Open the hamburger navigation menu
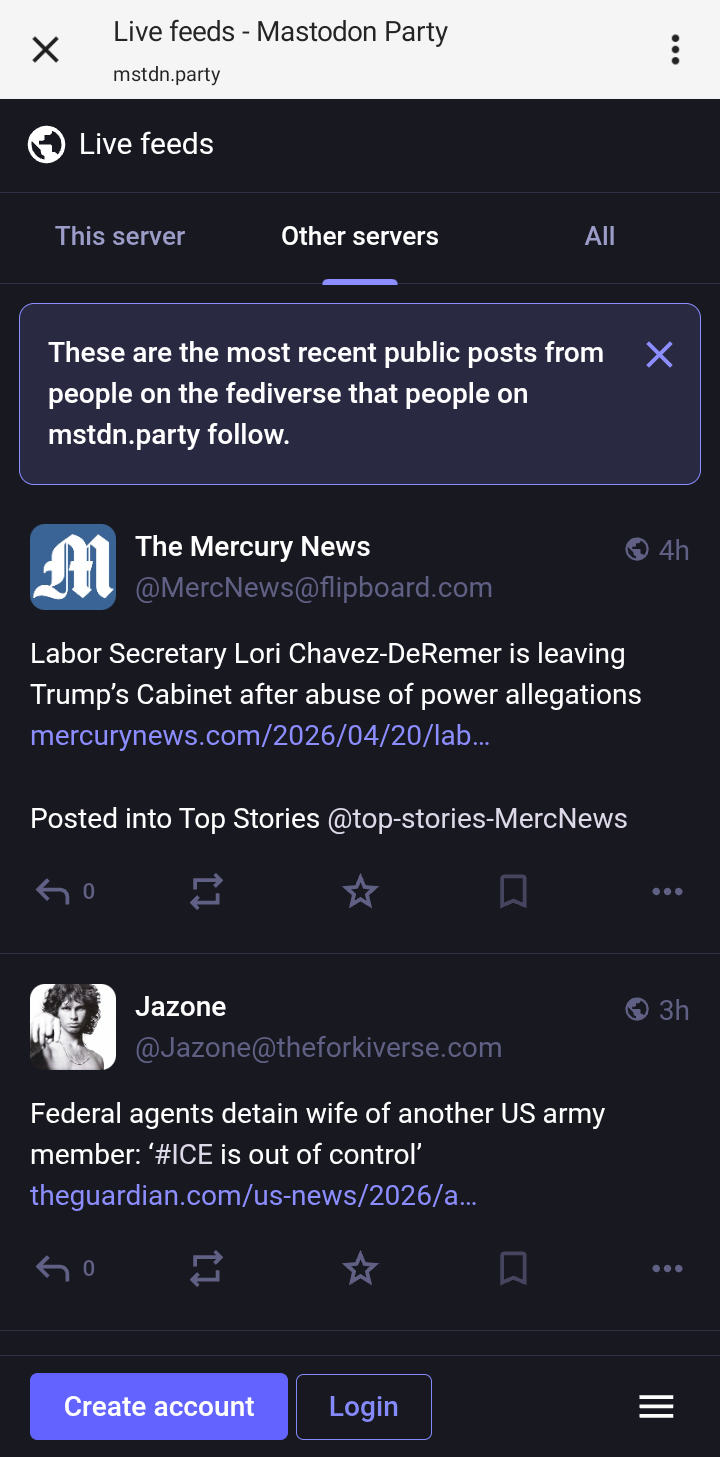The image size is (720, 1457). 656,1407
